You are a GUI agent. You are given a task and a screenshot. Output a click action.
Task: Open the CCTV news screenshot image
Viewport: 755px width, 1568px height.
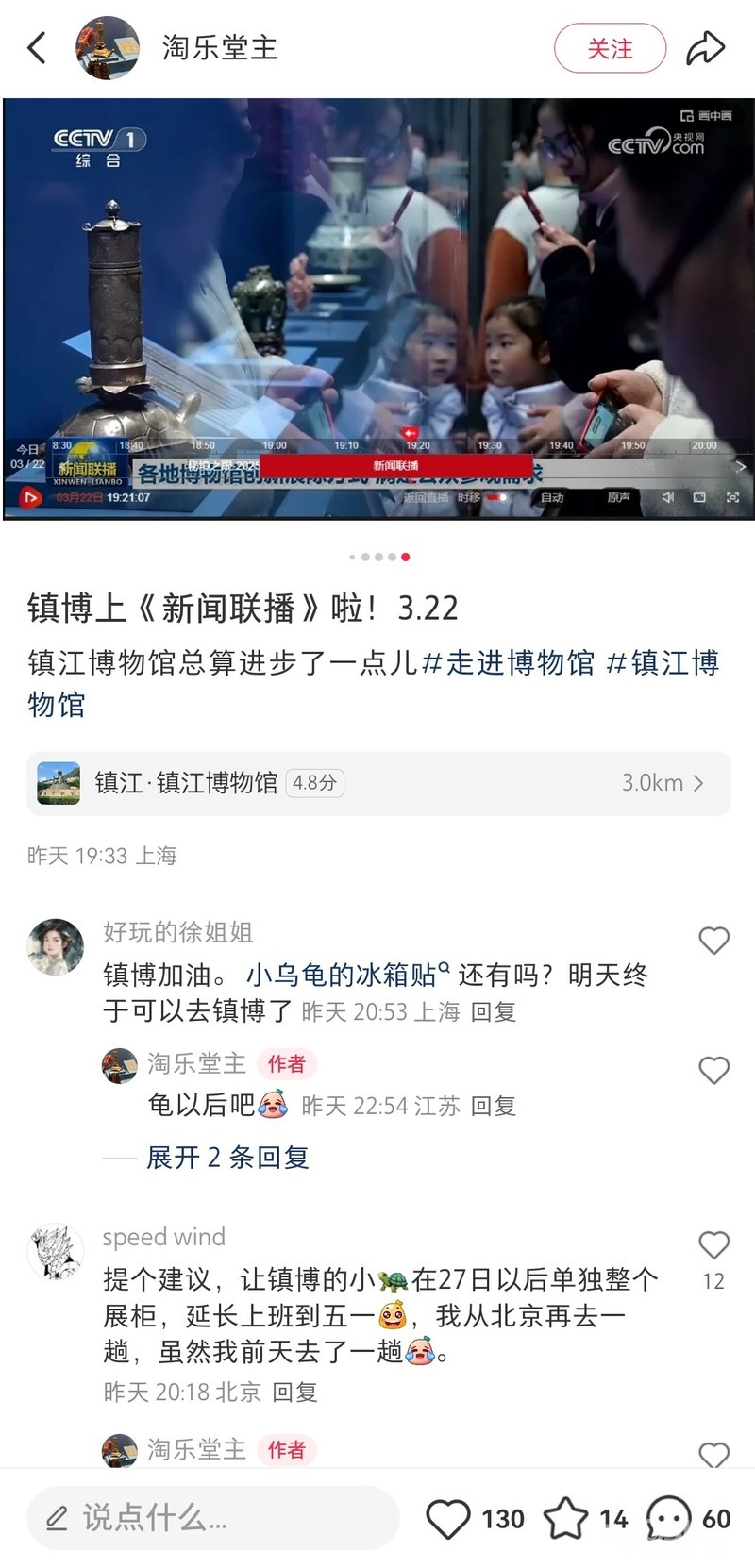(x=377, y=309)
